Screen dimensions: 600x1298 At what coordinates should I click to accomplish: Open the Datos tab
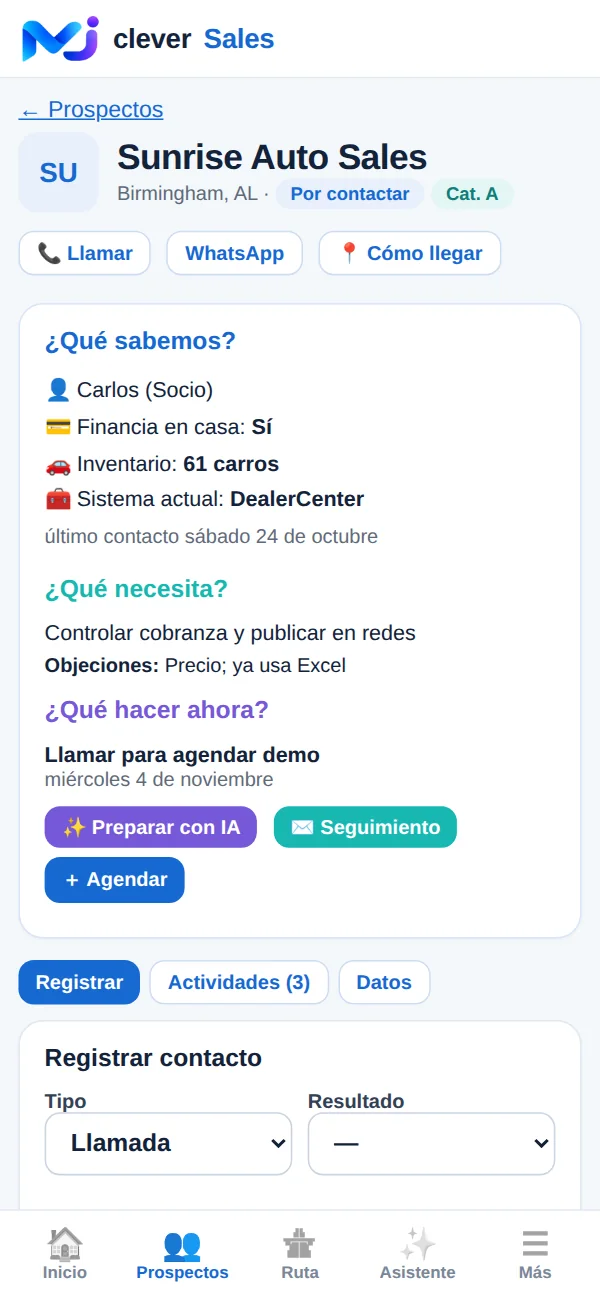[384, 982]
